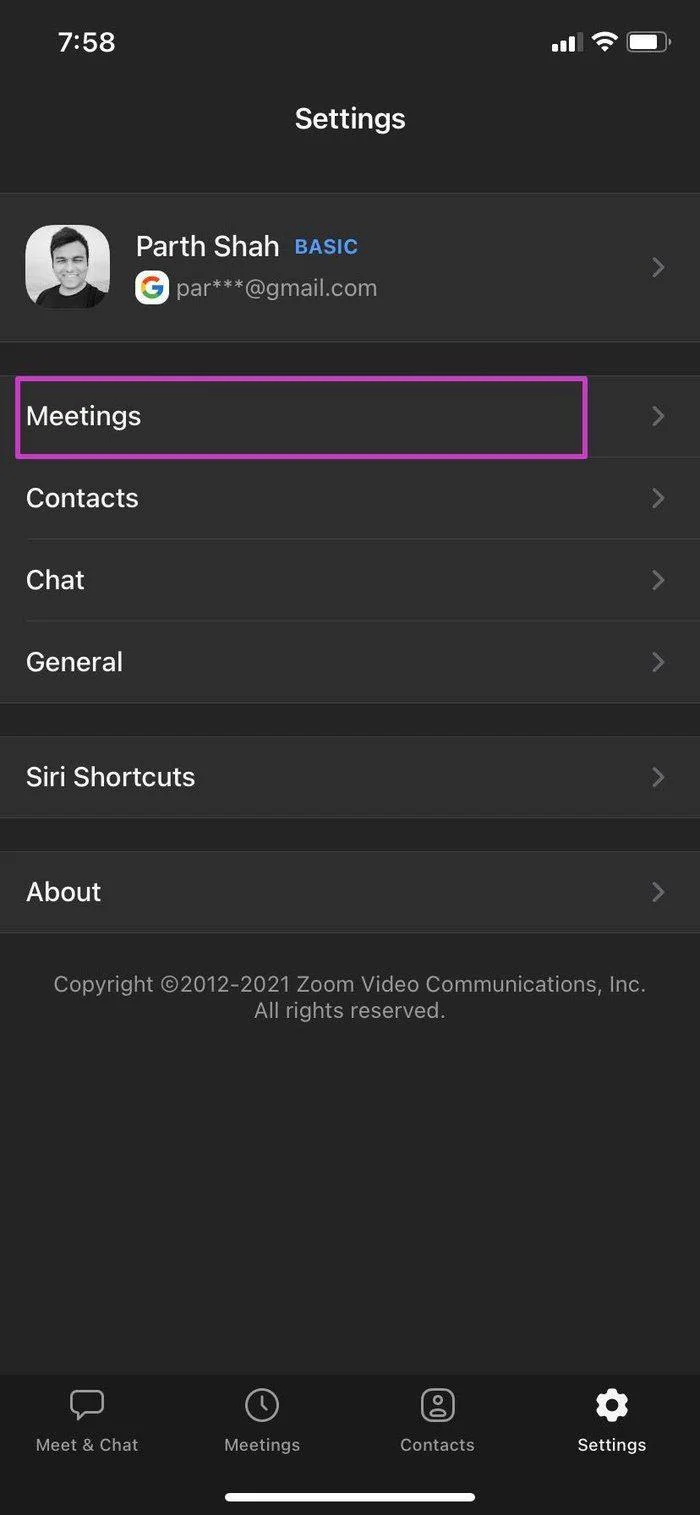Switch to the Meetings tab in the bottom bar
Screen dimensions: 700x1515
coord(262,1420)
